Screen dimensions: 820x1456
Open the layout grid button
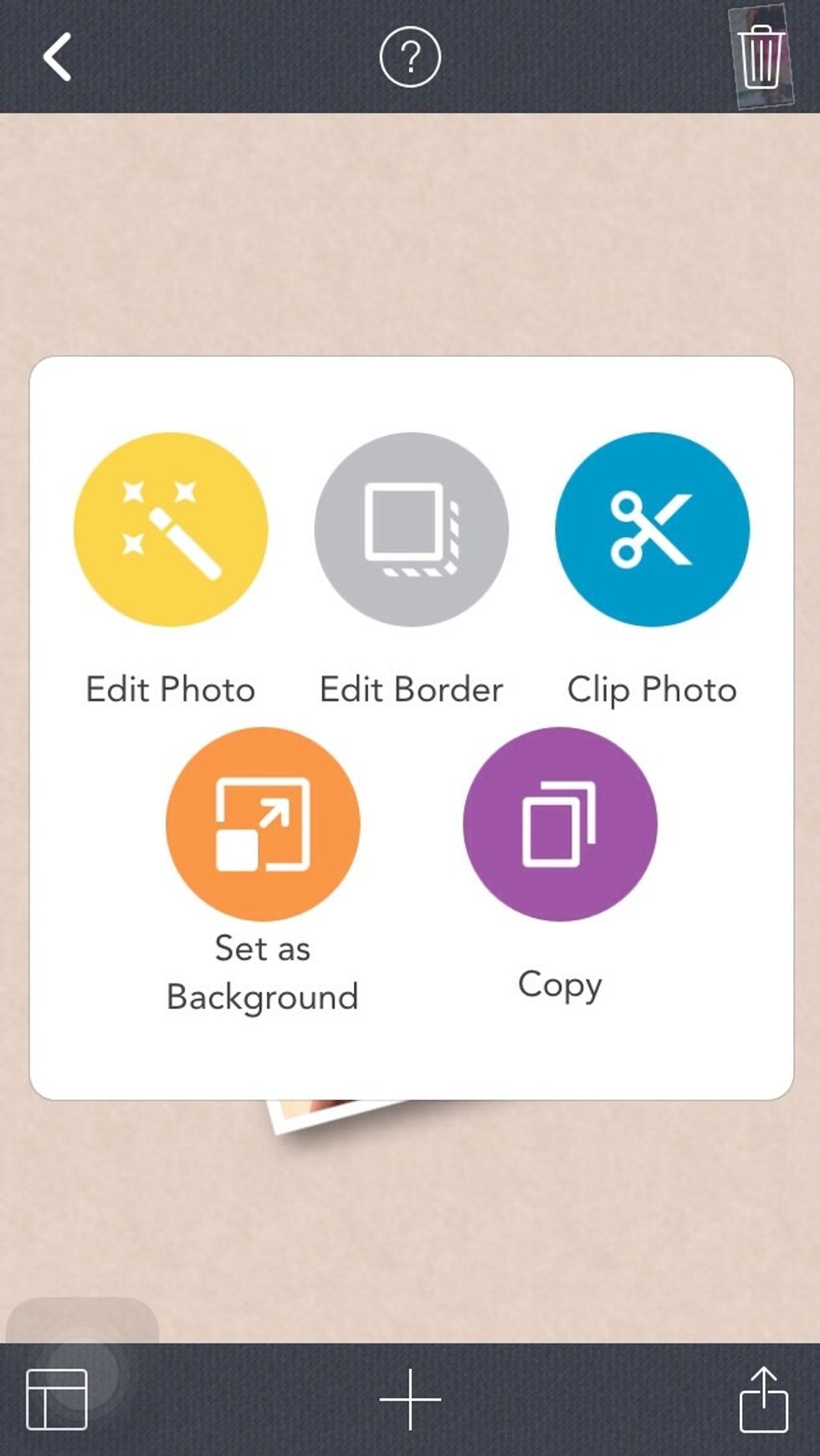(x=57, y=1399)
